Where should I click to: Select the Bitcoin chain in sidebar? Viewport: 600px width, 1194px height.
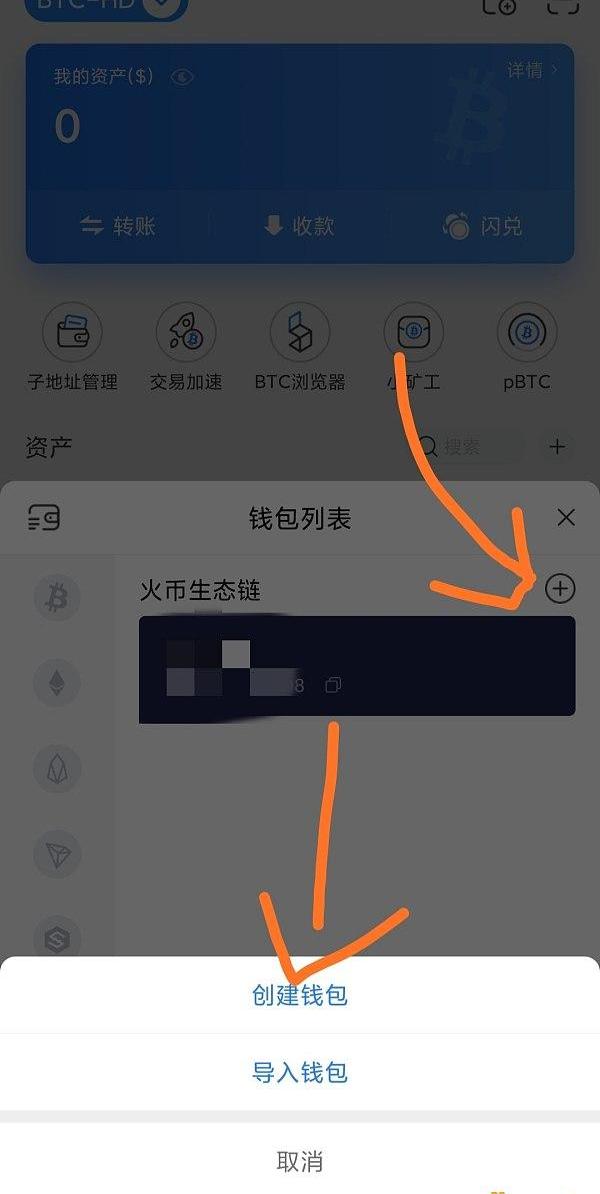point(56,597)
